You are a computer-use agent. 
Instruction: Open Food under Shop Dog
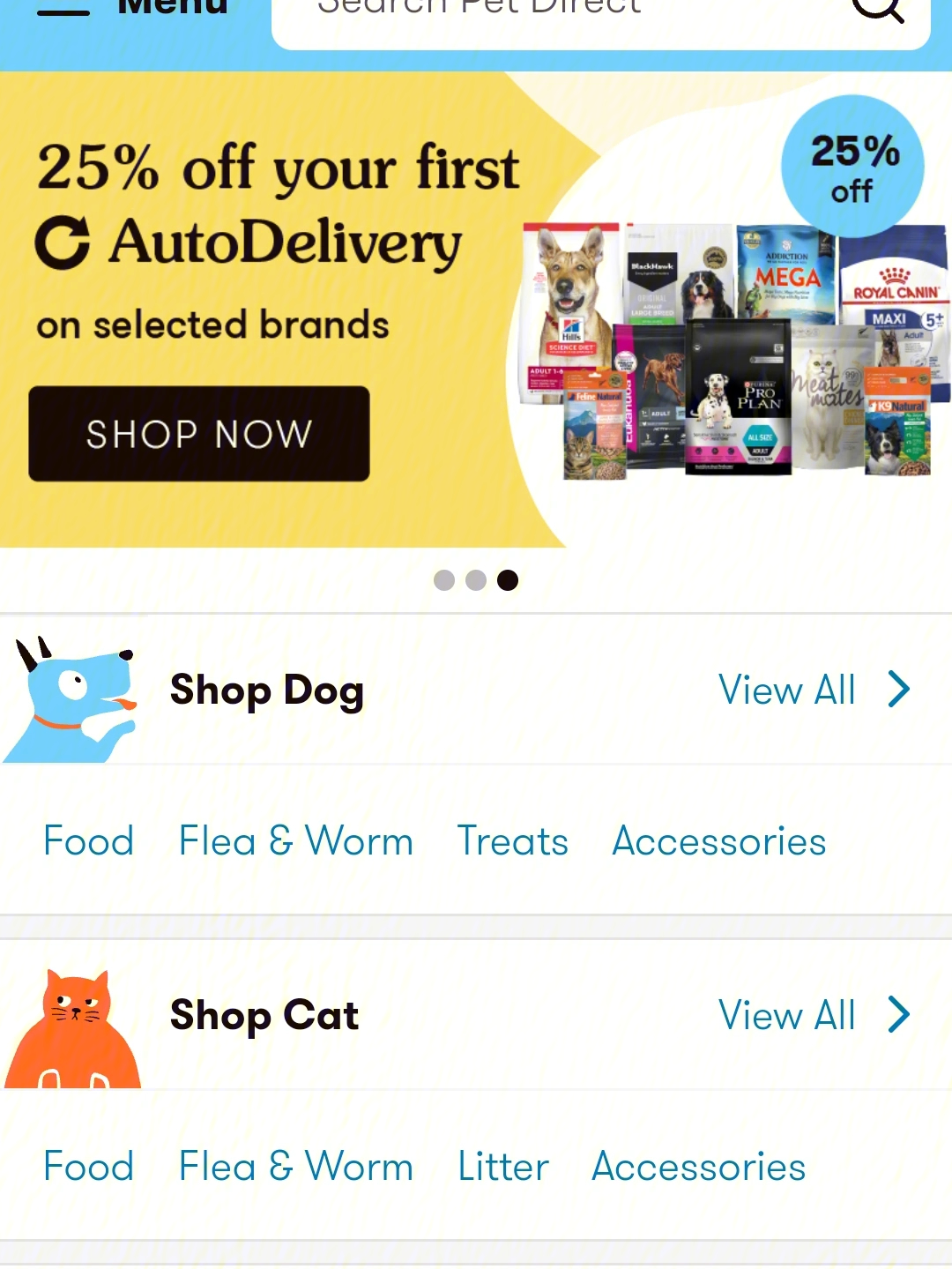coord(89,840)
